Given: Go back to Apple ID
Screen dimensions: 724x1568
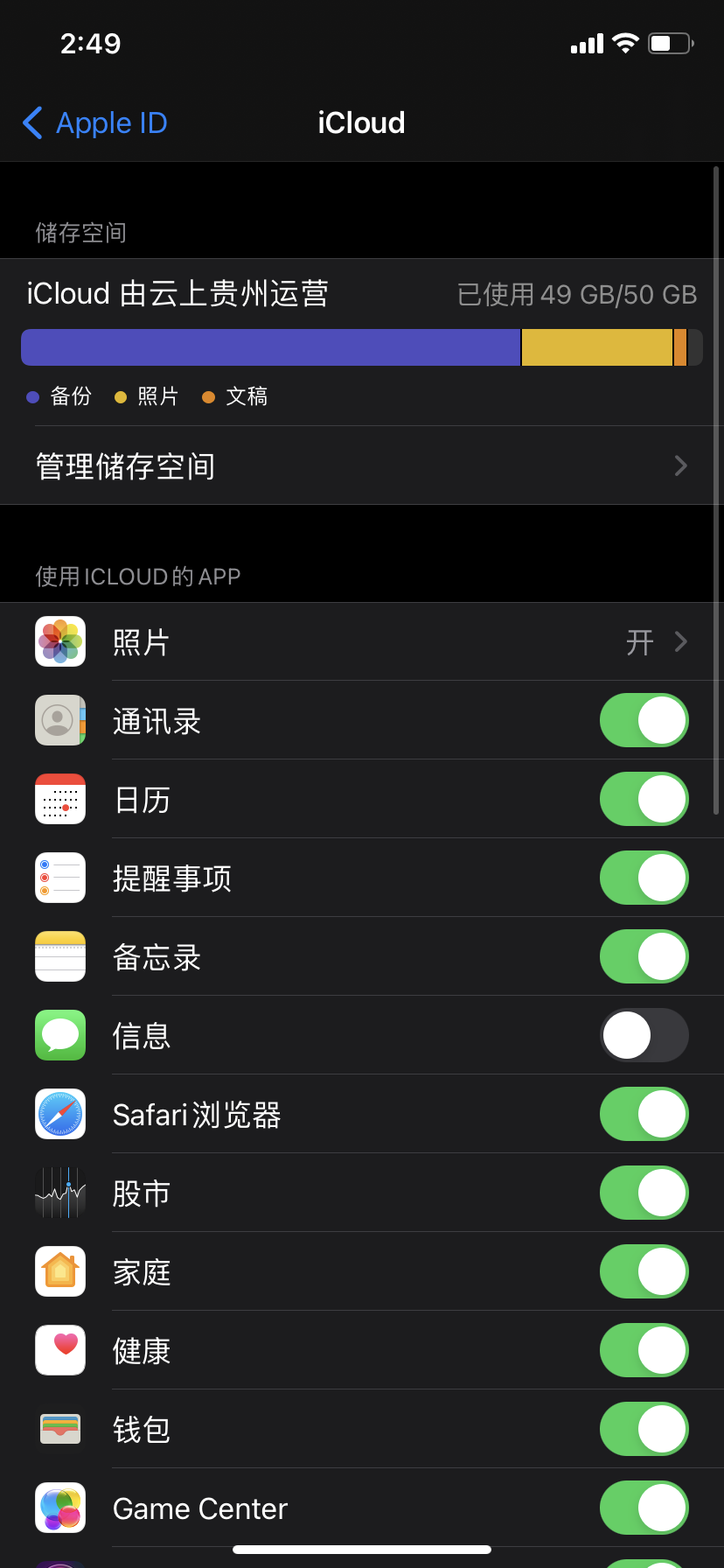Looking at the screenshot, I should 94,123.
